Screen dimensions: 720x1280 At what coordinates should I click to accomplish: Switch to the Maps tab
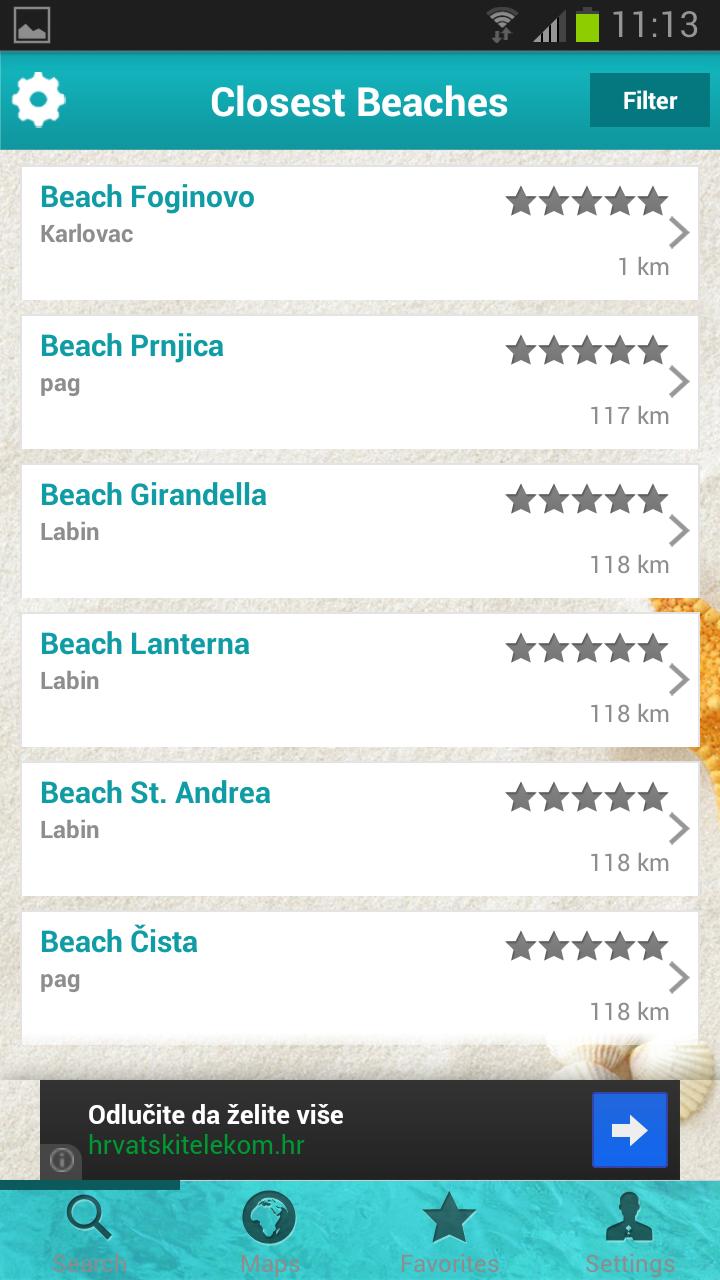(268, 1220)
